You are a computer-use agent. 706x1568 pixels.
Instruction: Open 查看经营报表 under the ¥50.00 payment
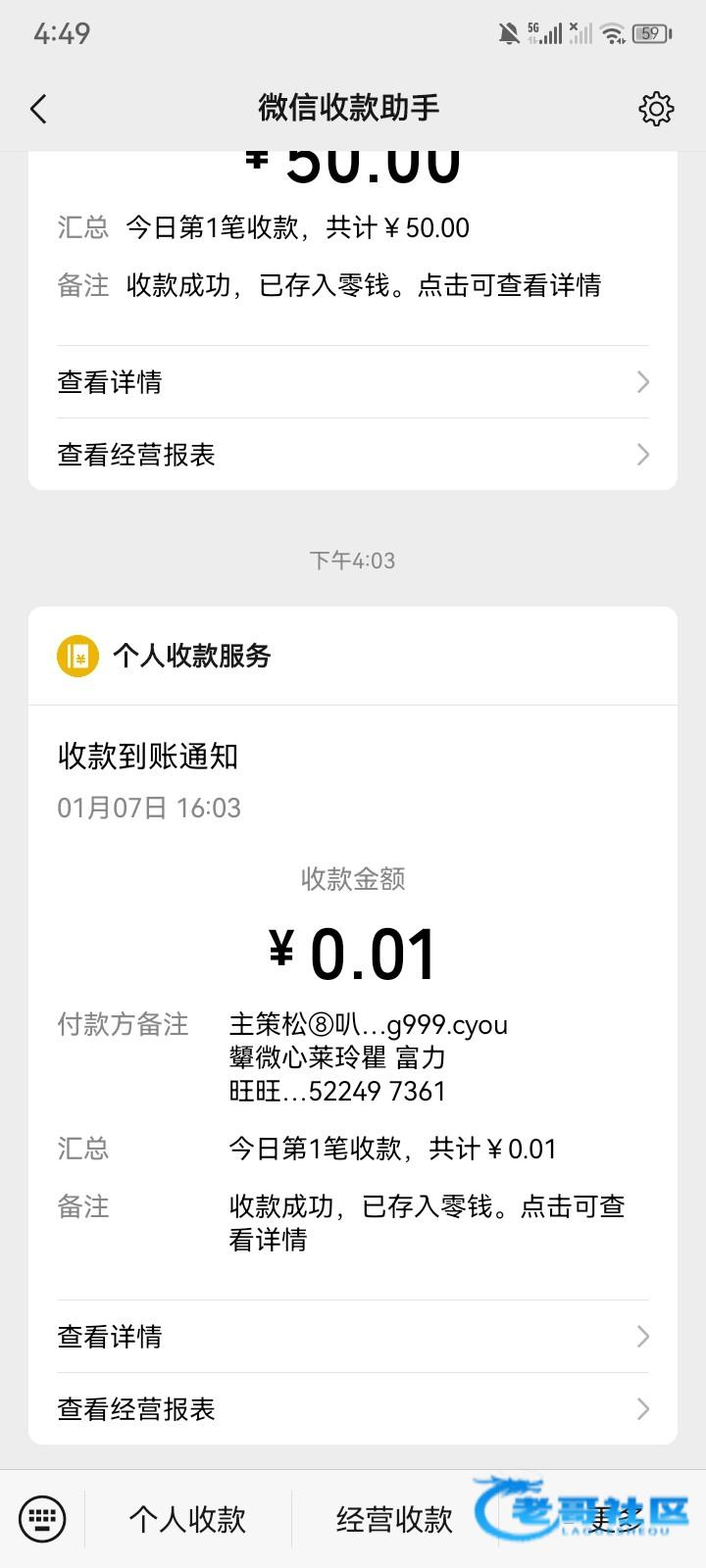point(353,455)
